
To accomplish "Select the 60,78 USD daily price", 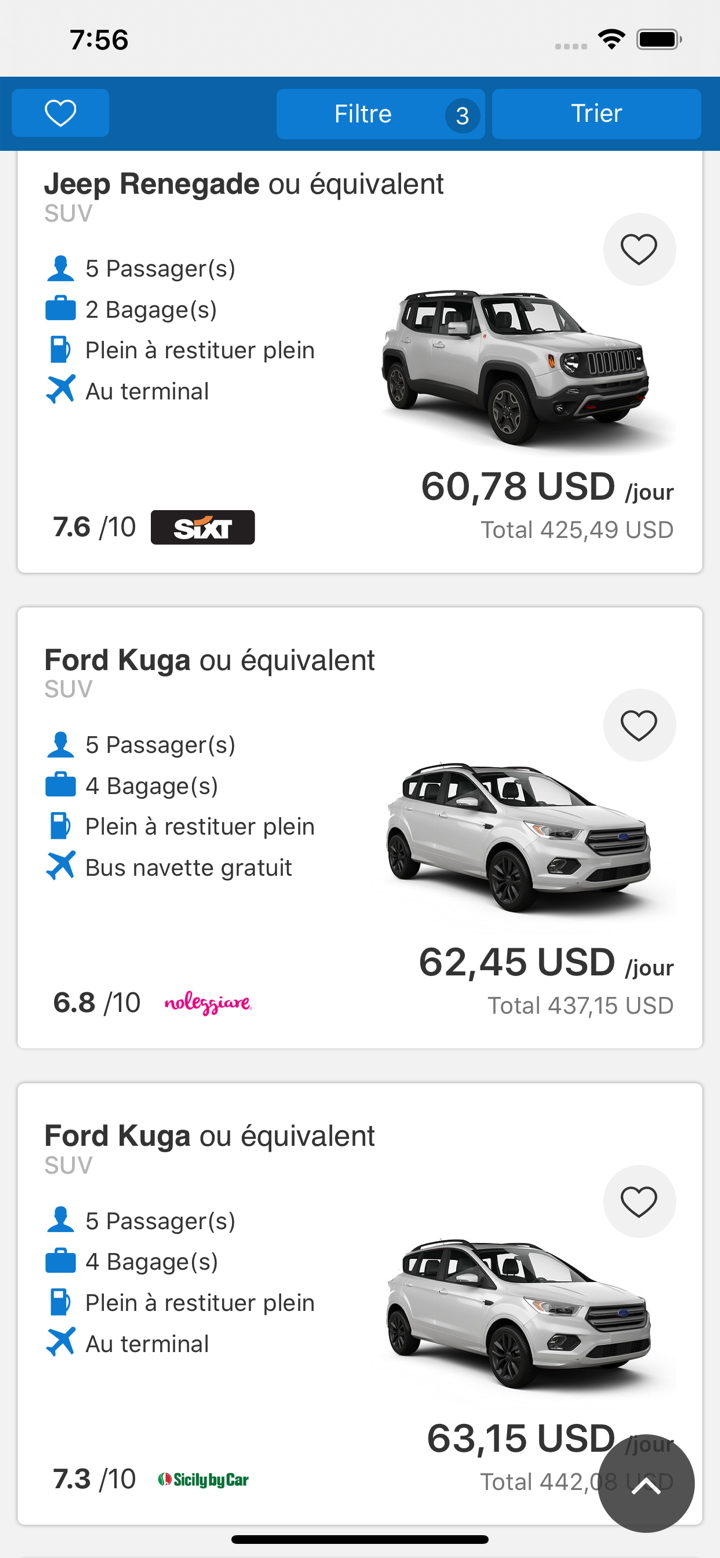I will [517, 487].
